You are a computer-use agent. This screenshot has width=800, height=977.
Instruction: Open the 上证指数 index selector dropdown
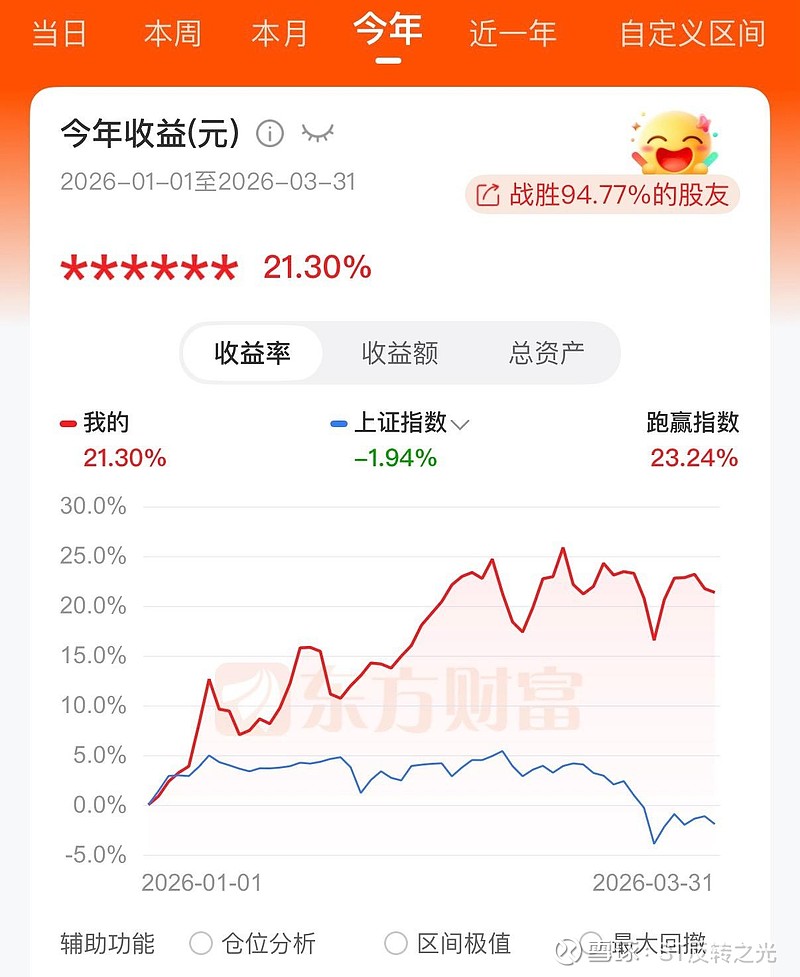(x=460, y=423)
